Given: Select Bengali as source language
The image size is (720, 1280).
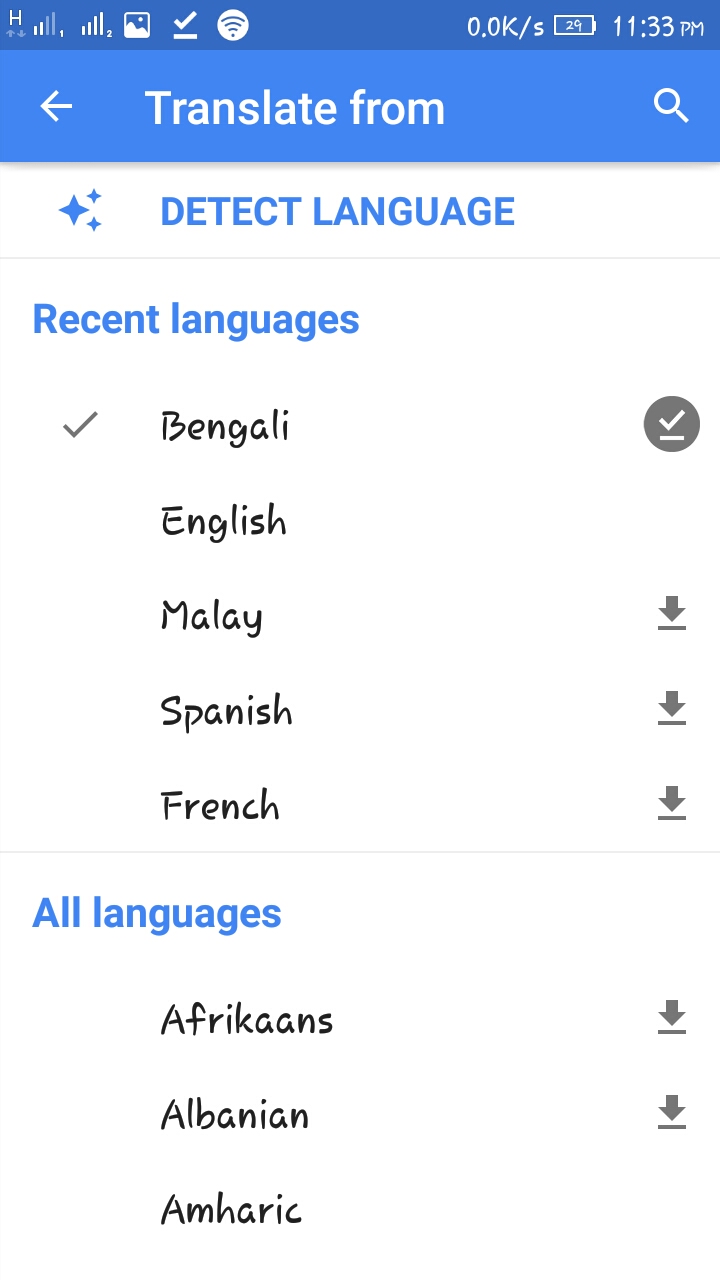Looking at the screenshot, I should pyautogui.click(x=225, y=426).
